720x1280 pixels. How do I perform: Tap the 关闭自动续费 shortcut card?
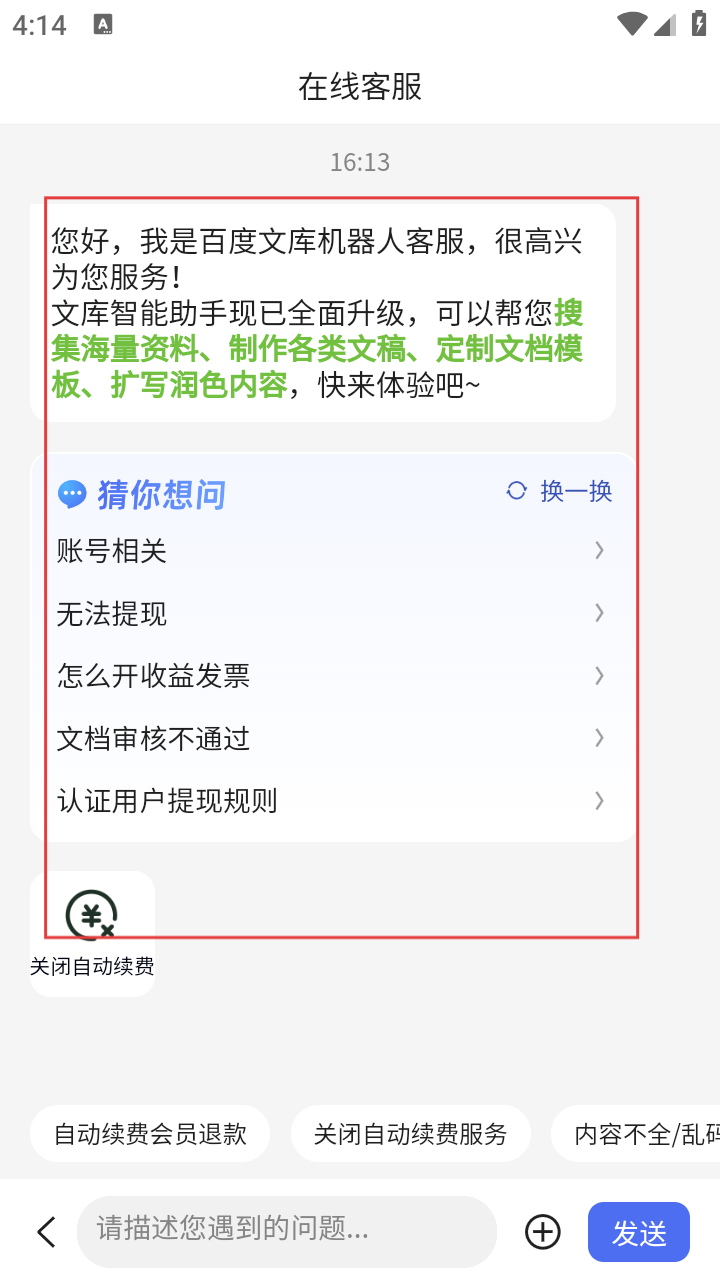pyautogui.click(x=92, y=932)
